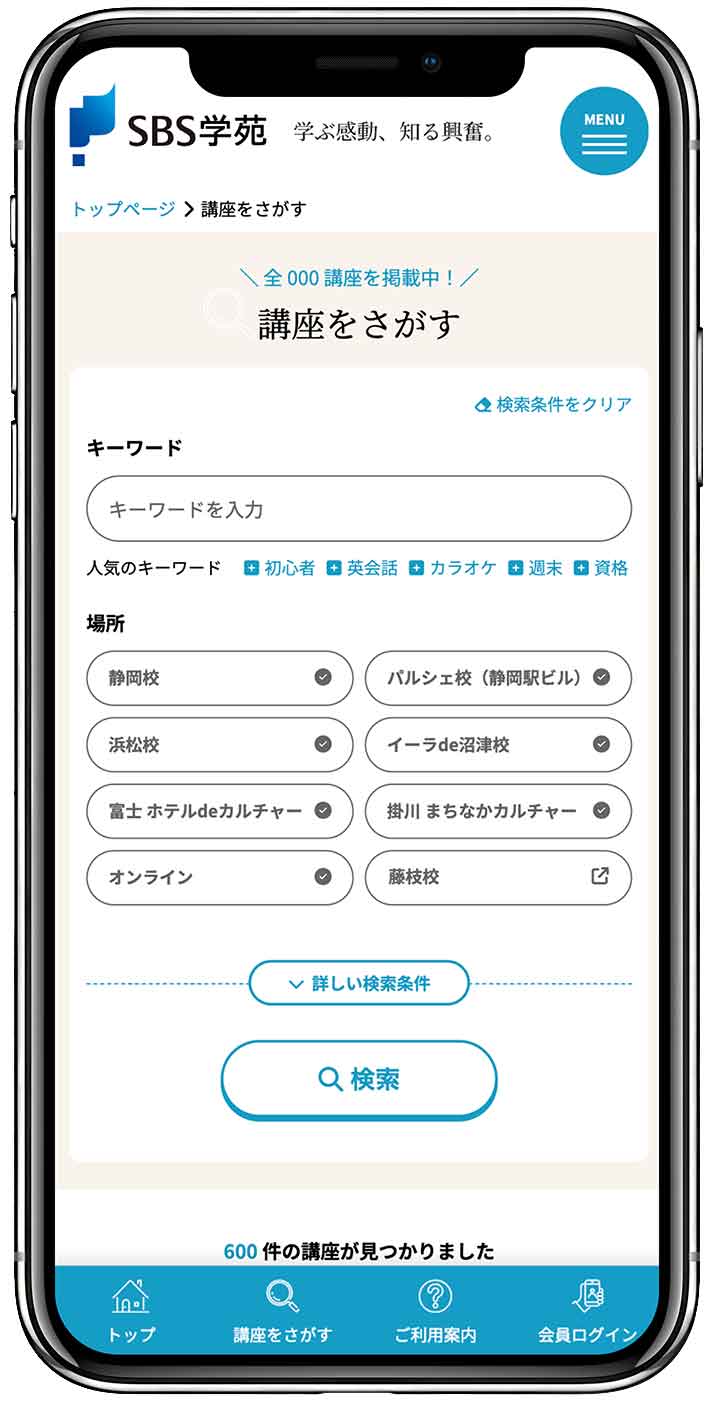Select 静岡校 location
This screenshot has height=1405, width=713.
(x=220, y=678)
